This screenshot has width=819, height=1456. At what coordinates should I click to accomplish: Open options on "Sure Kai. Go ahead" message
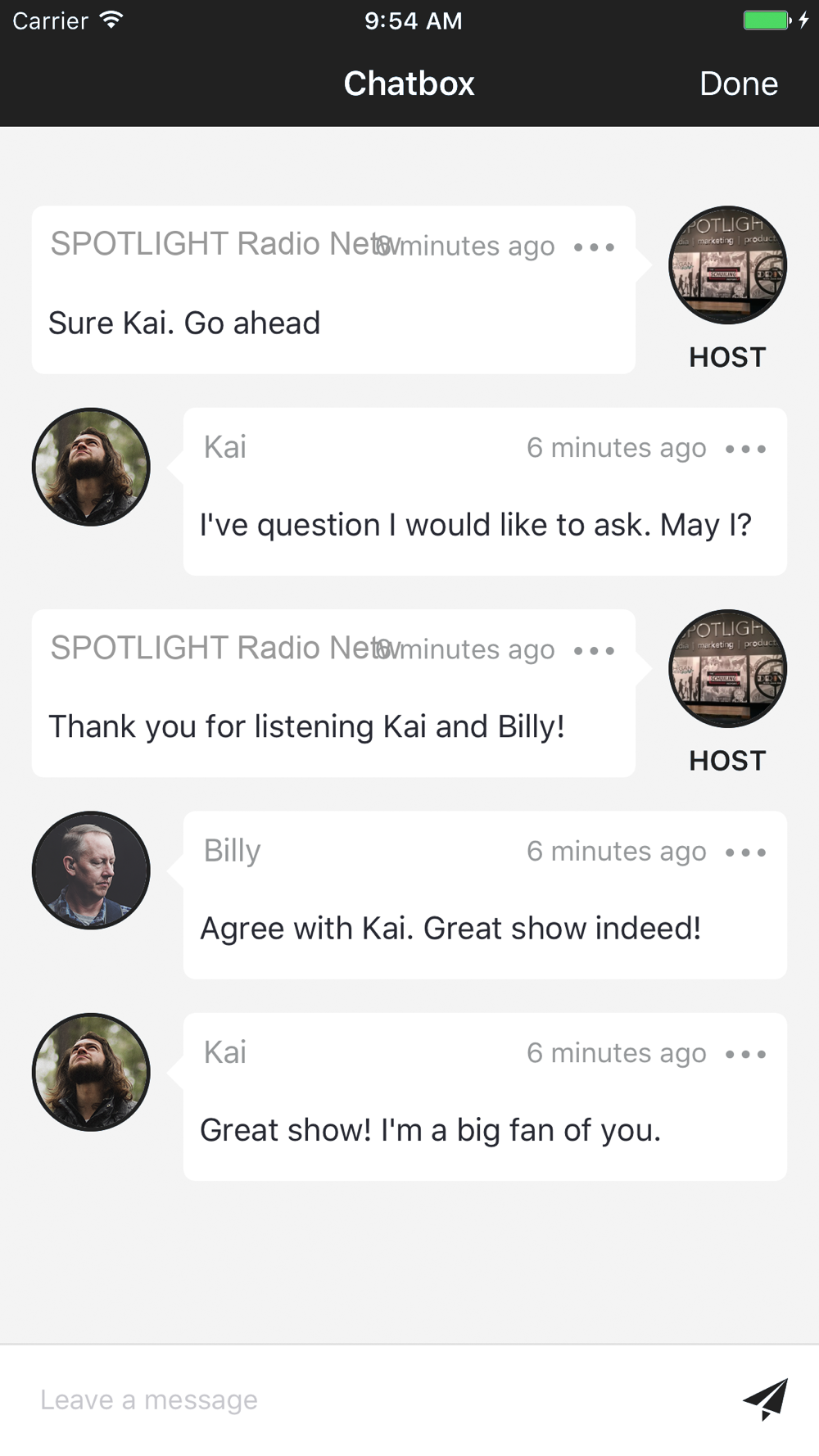594,247
